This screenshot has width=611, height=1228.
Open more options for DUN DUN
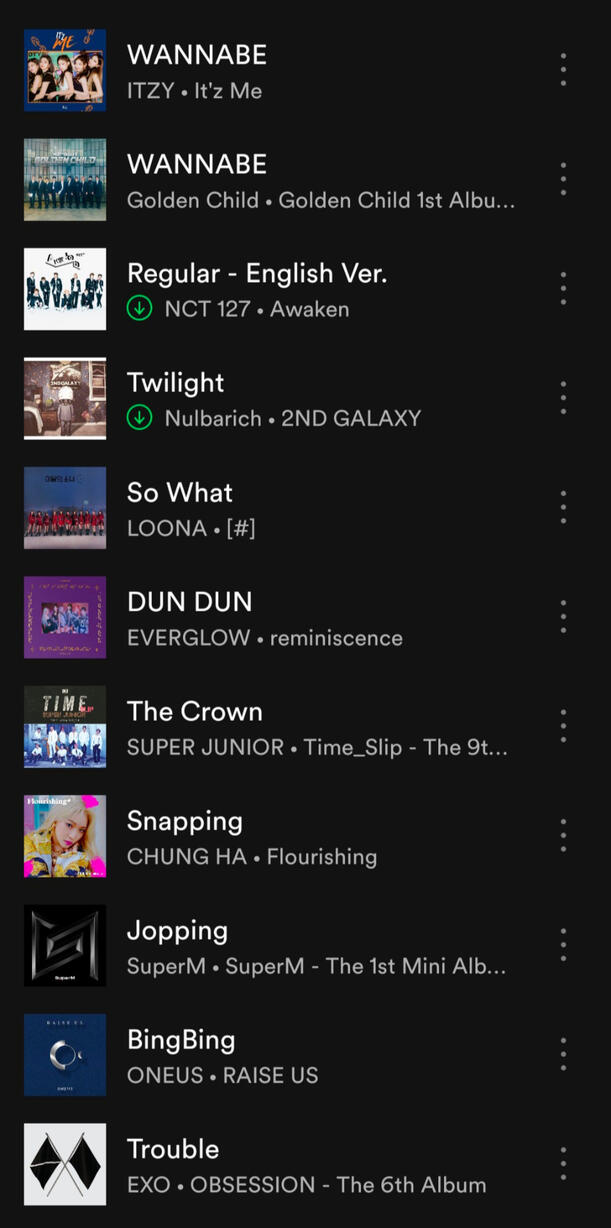coord(563,617)
